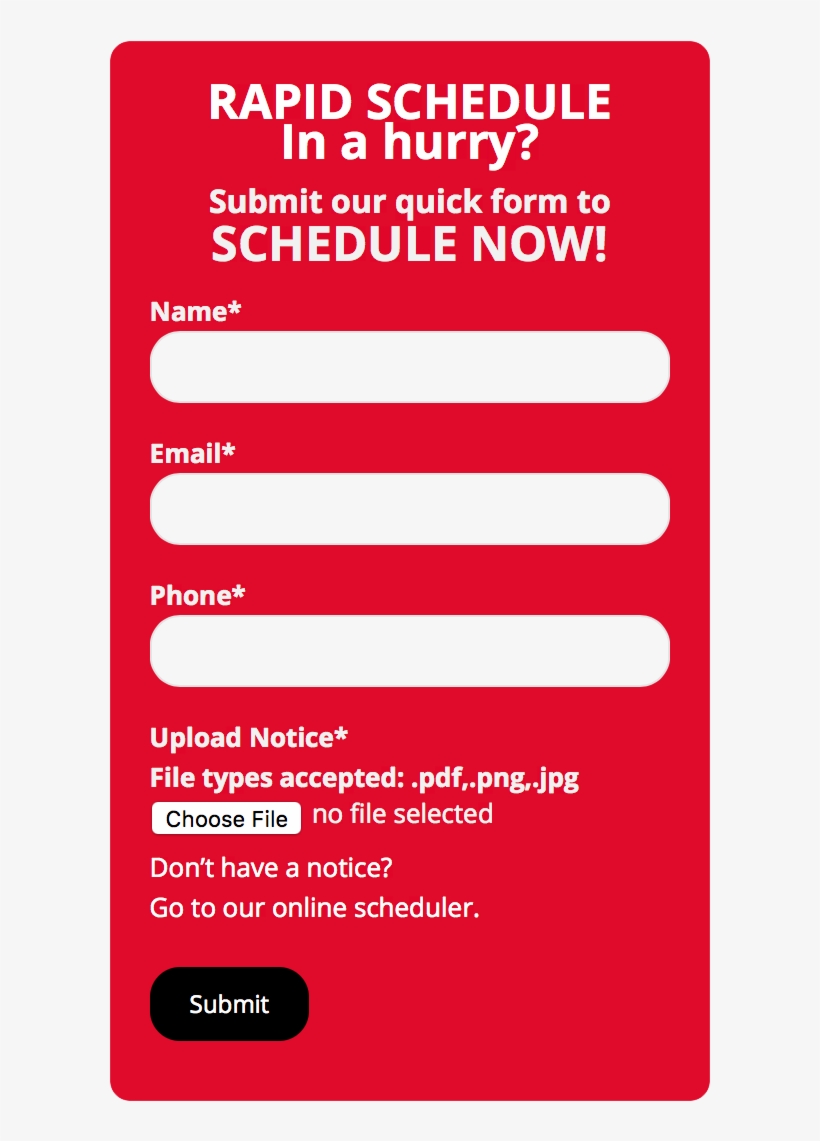Click the file types accepted notice
Image resolution: width=820 pixels, height=1141 pixels.
364,778
